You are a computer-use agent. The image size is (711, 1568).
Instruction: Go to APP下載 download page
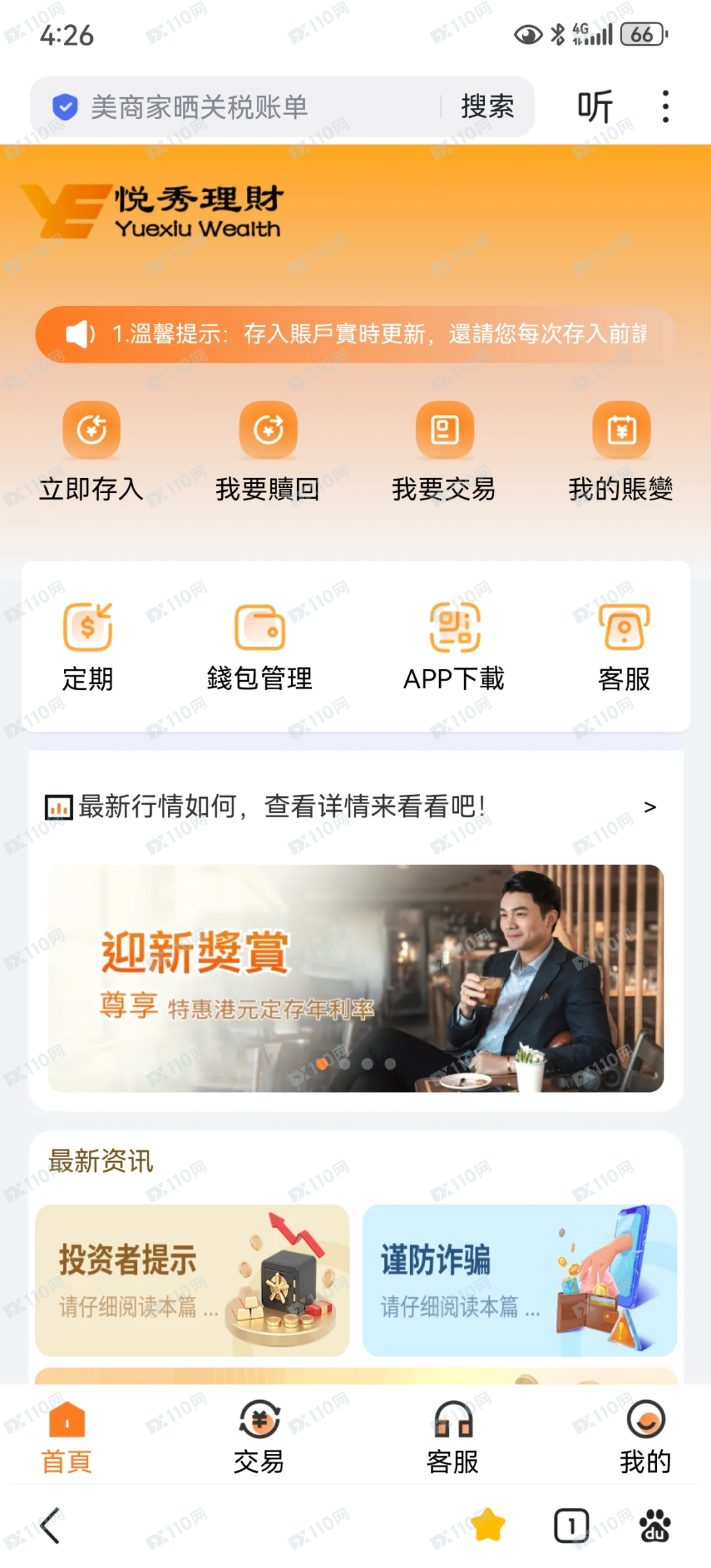click(x=454, y=646)
